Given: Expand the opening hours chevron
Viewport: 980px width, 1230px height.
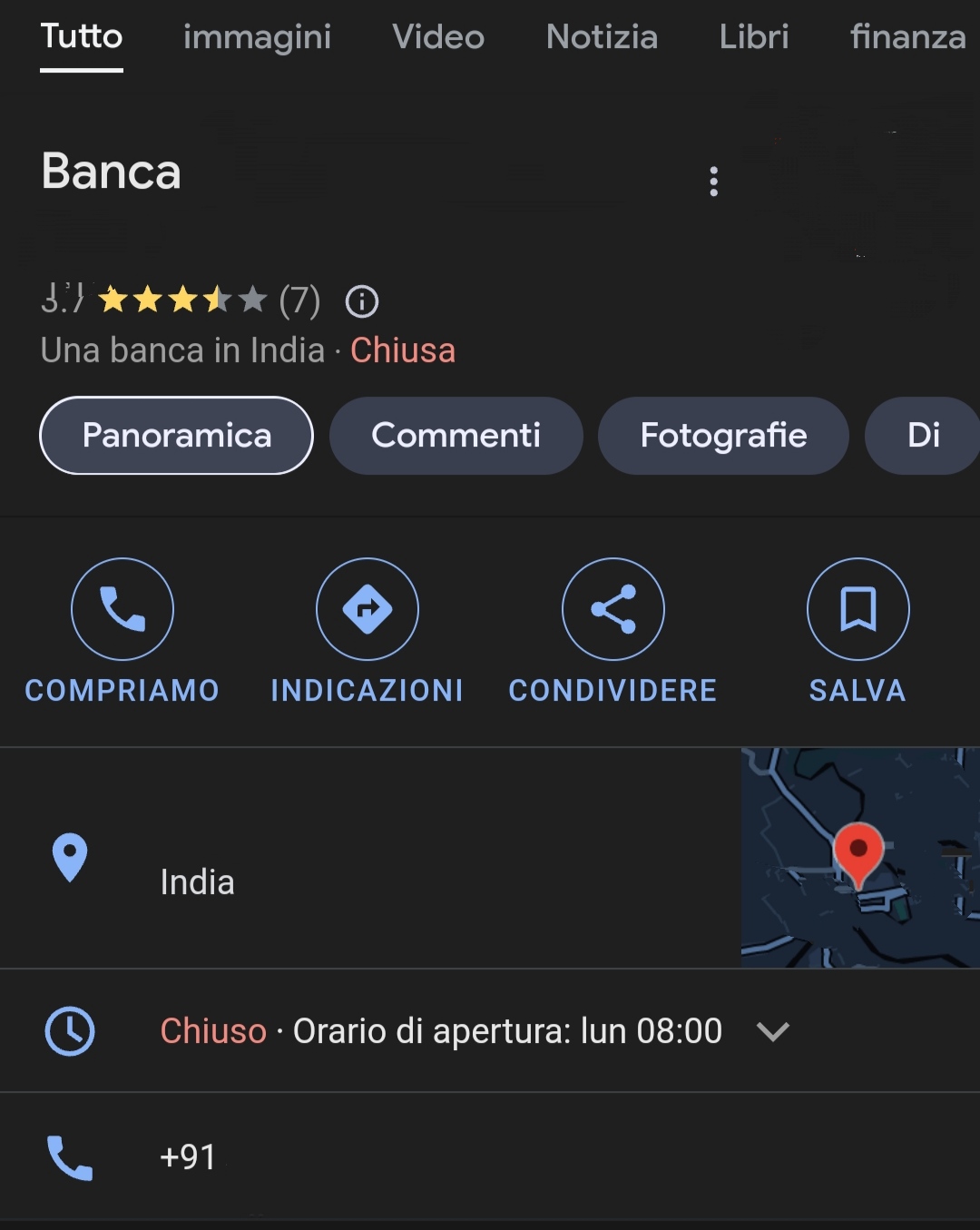Looking at the screenshot, I should pyautogui.click(x=773, y=1031).
